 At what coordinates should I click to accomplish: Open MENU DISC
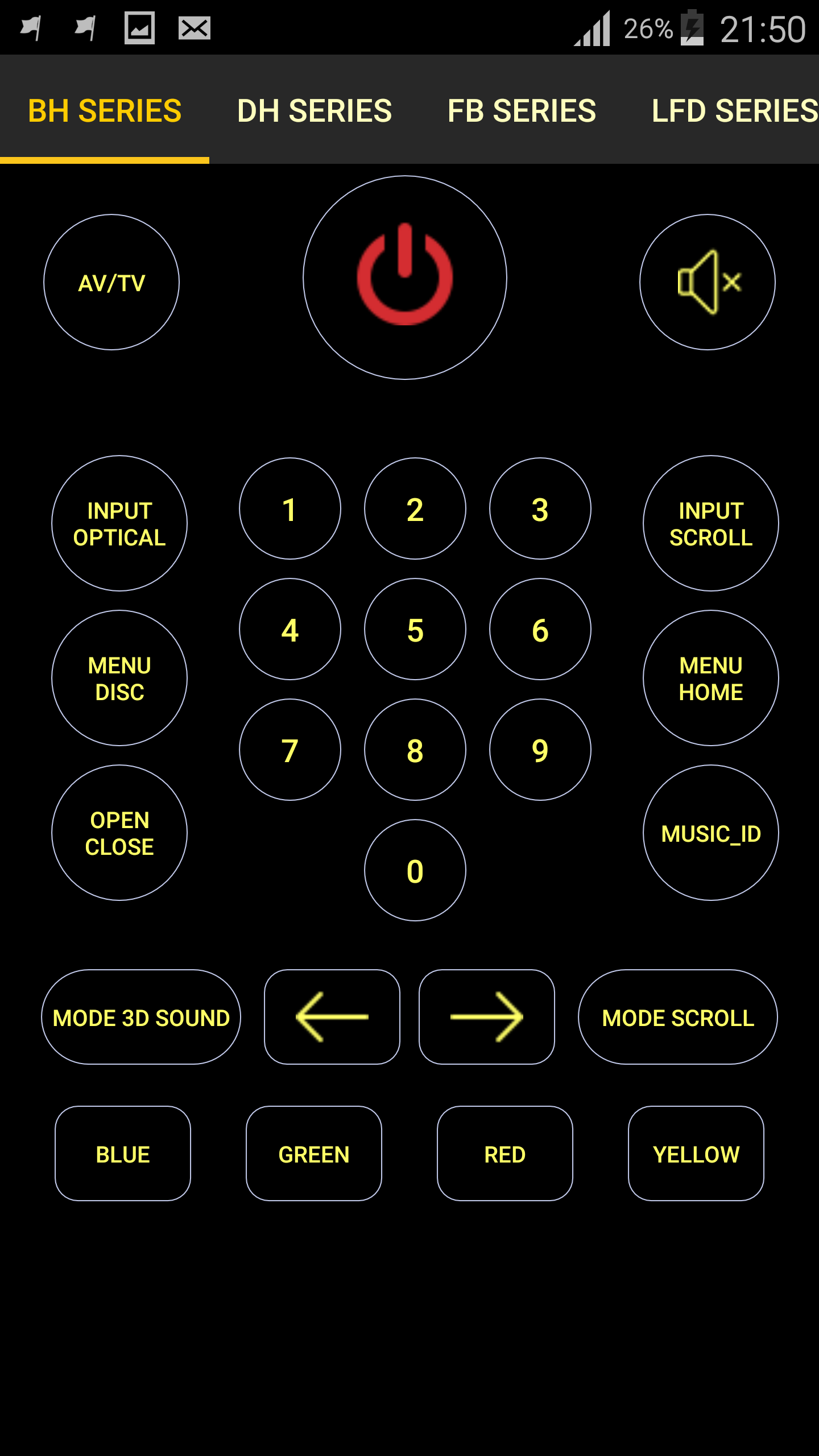pos(119,678)
